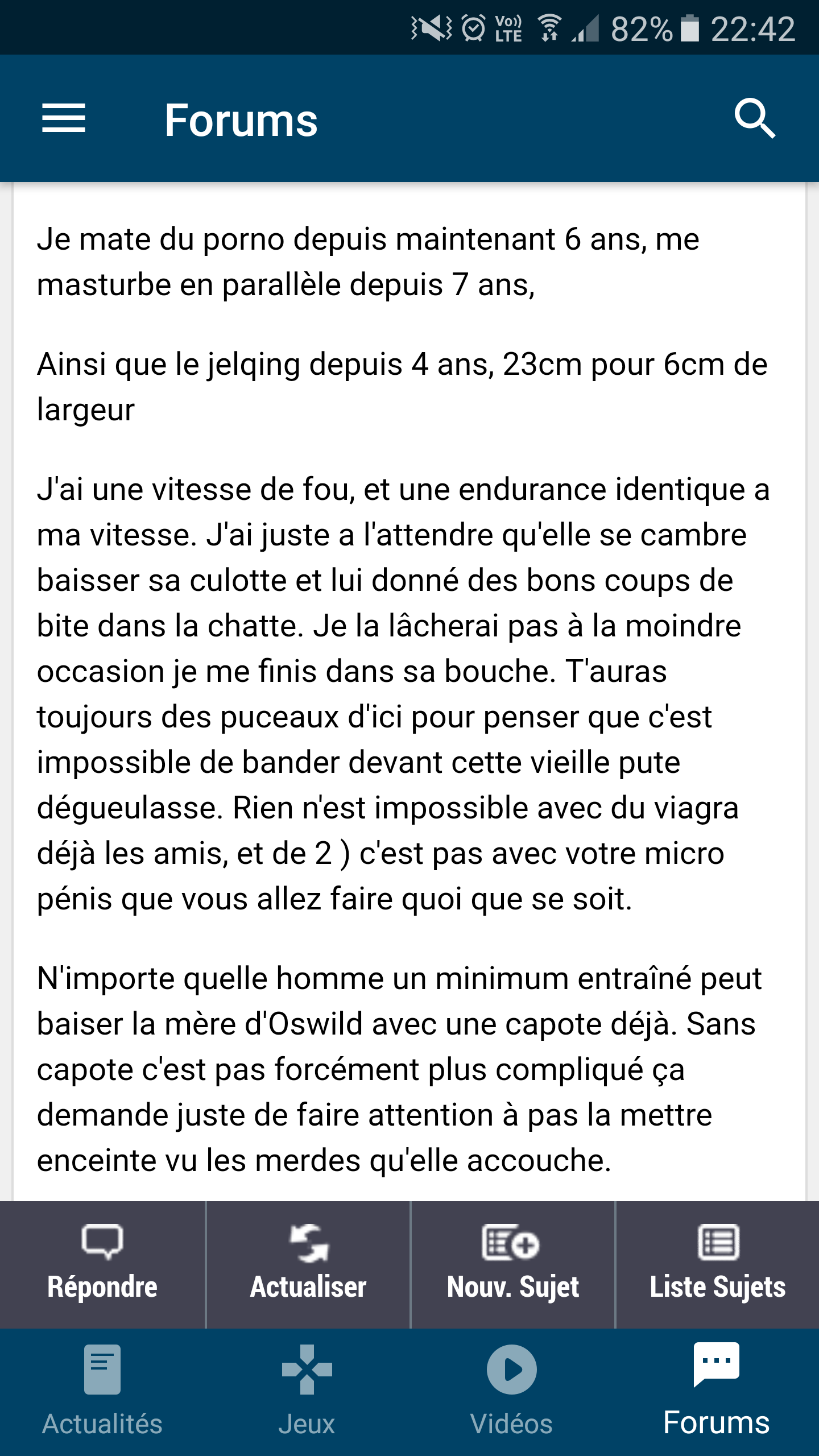Open the search magnifier icon

[755, 118]
